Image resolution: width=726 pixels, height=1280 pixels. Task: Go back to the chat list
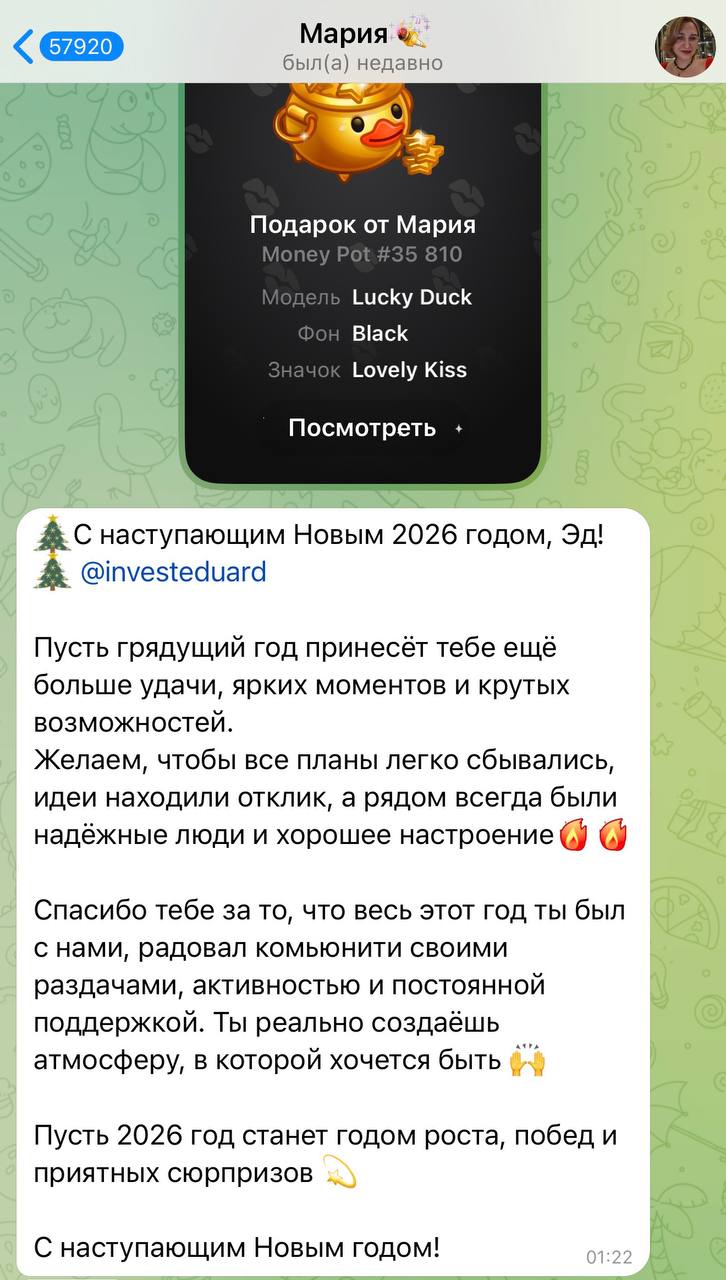(x=66, y=46)
